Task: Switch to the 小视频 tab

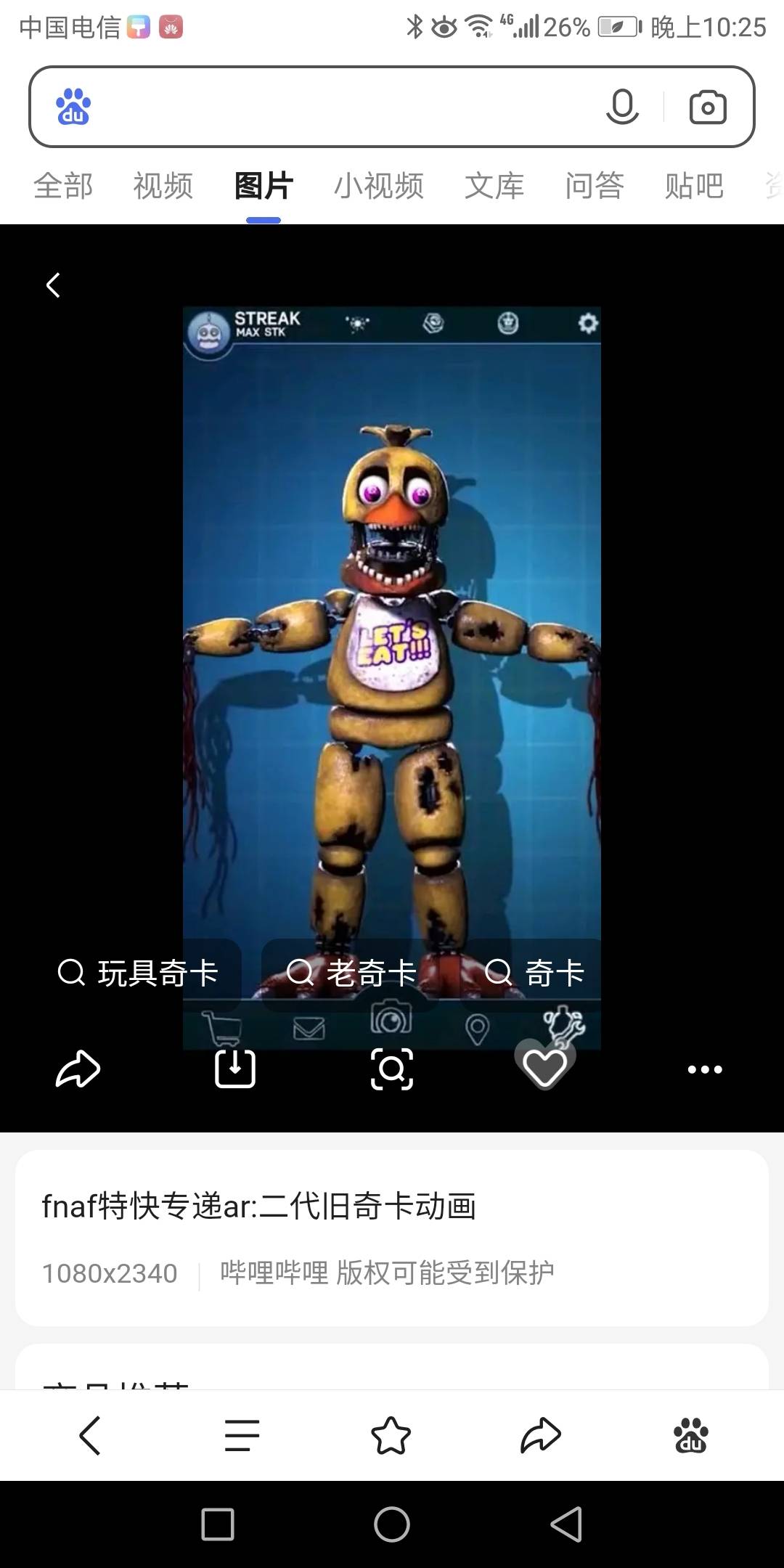Action: pyautogui.click(x=378, y=186)
